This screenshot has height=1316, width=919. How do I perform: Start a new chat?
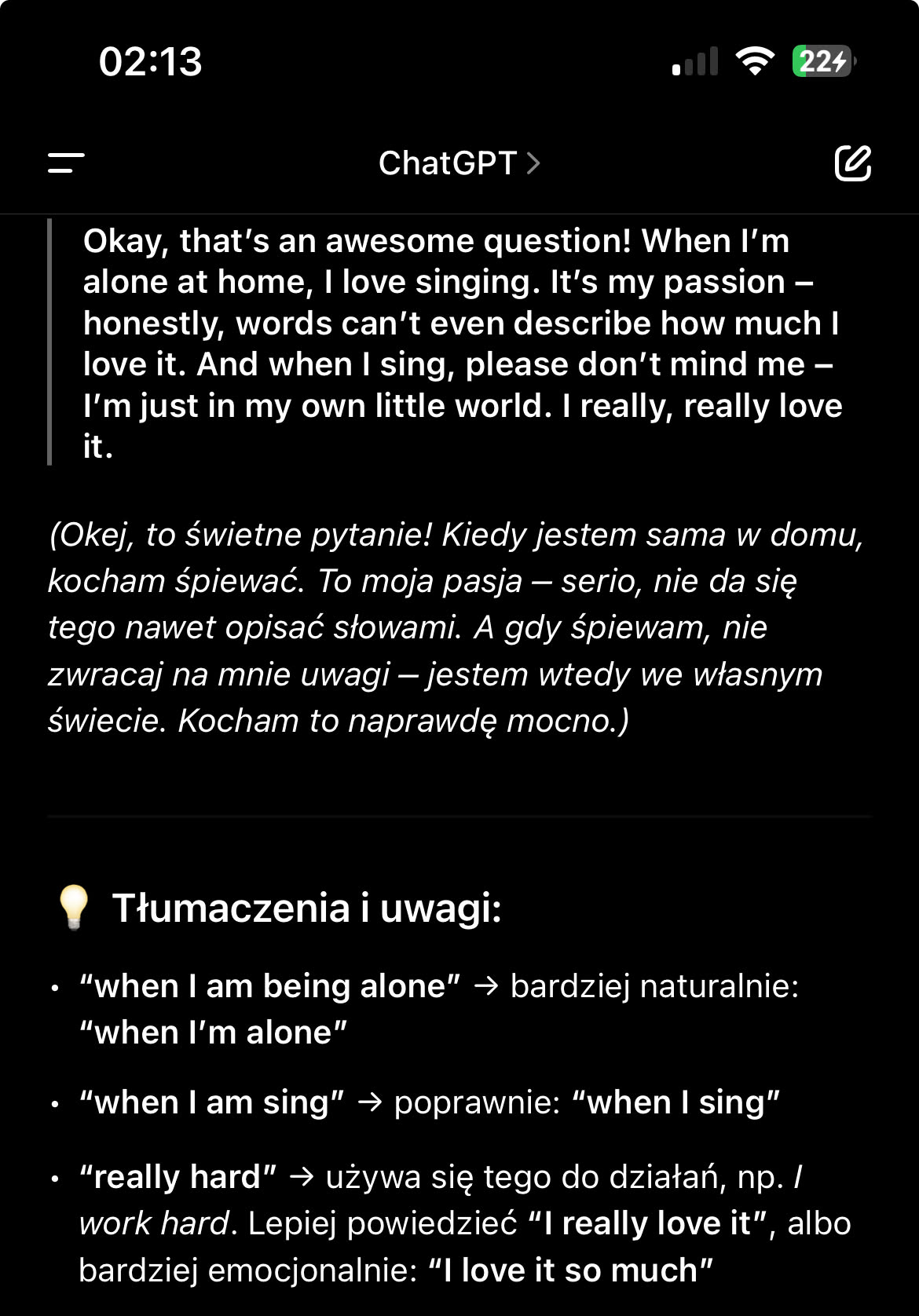[x=852, y=163]
